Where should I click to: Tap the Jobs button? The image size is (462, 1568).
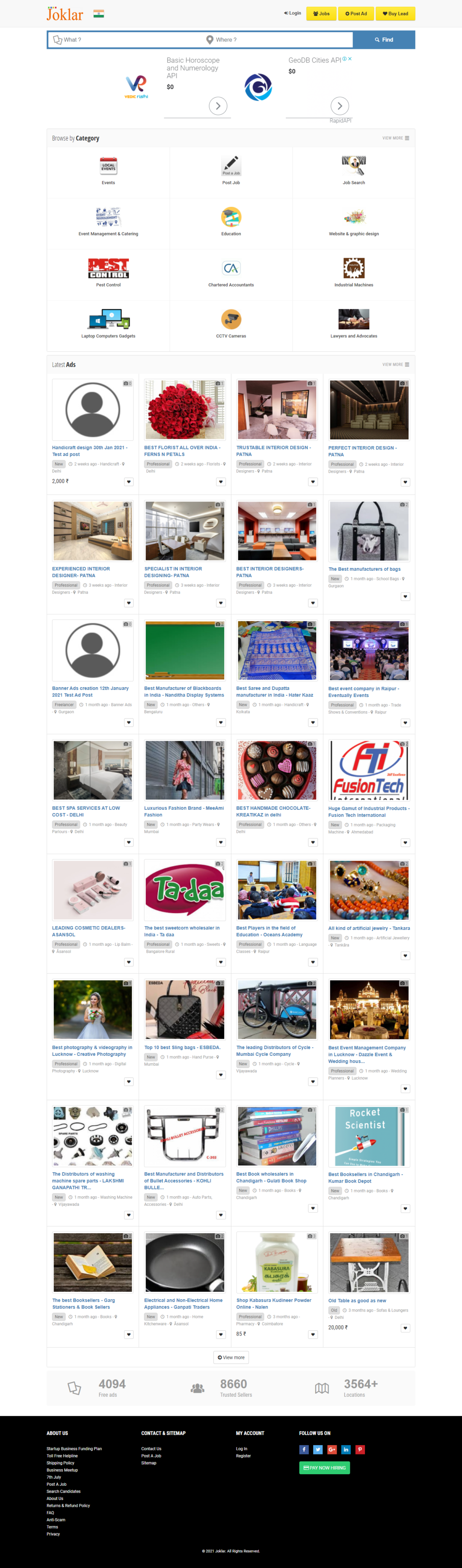click(x=321, y=13)
